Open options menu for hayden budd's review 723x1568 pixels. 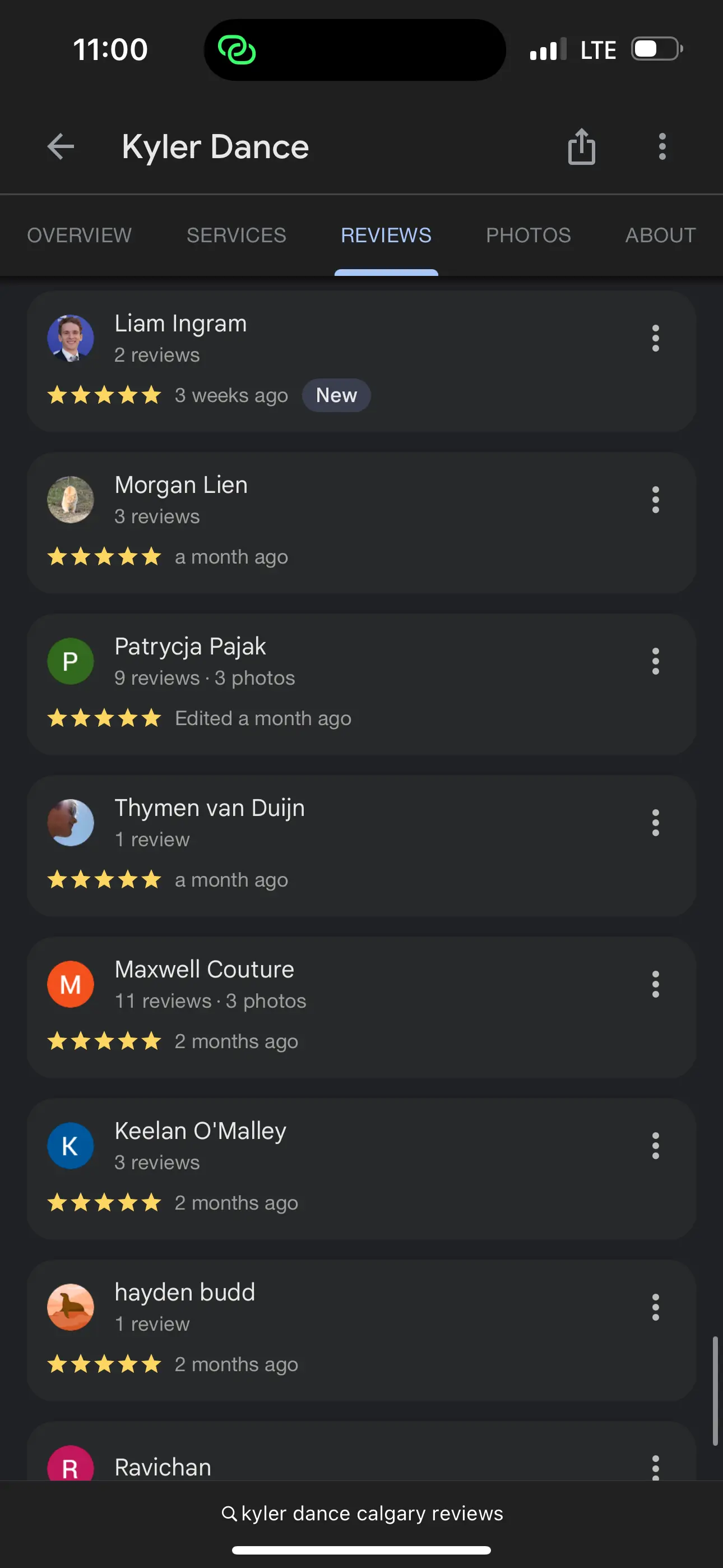tap(655, 1307)
